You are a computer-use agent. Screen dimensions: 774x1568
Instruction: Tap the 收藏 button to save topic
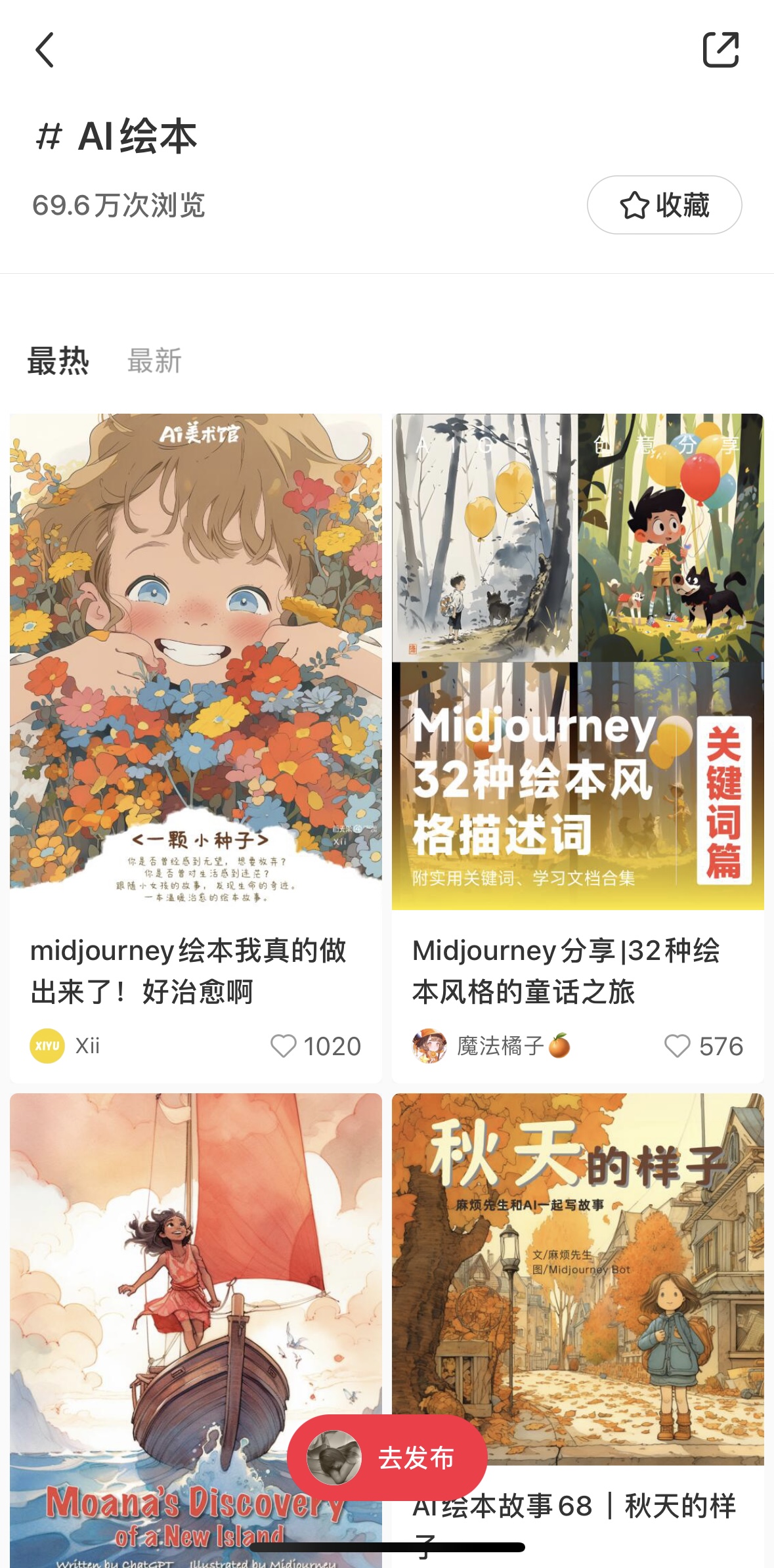[664, 205]
